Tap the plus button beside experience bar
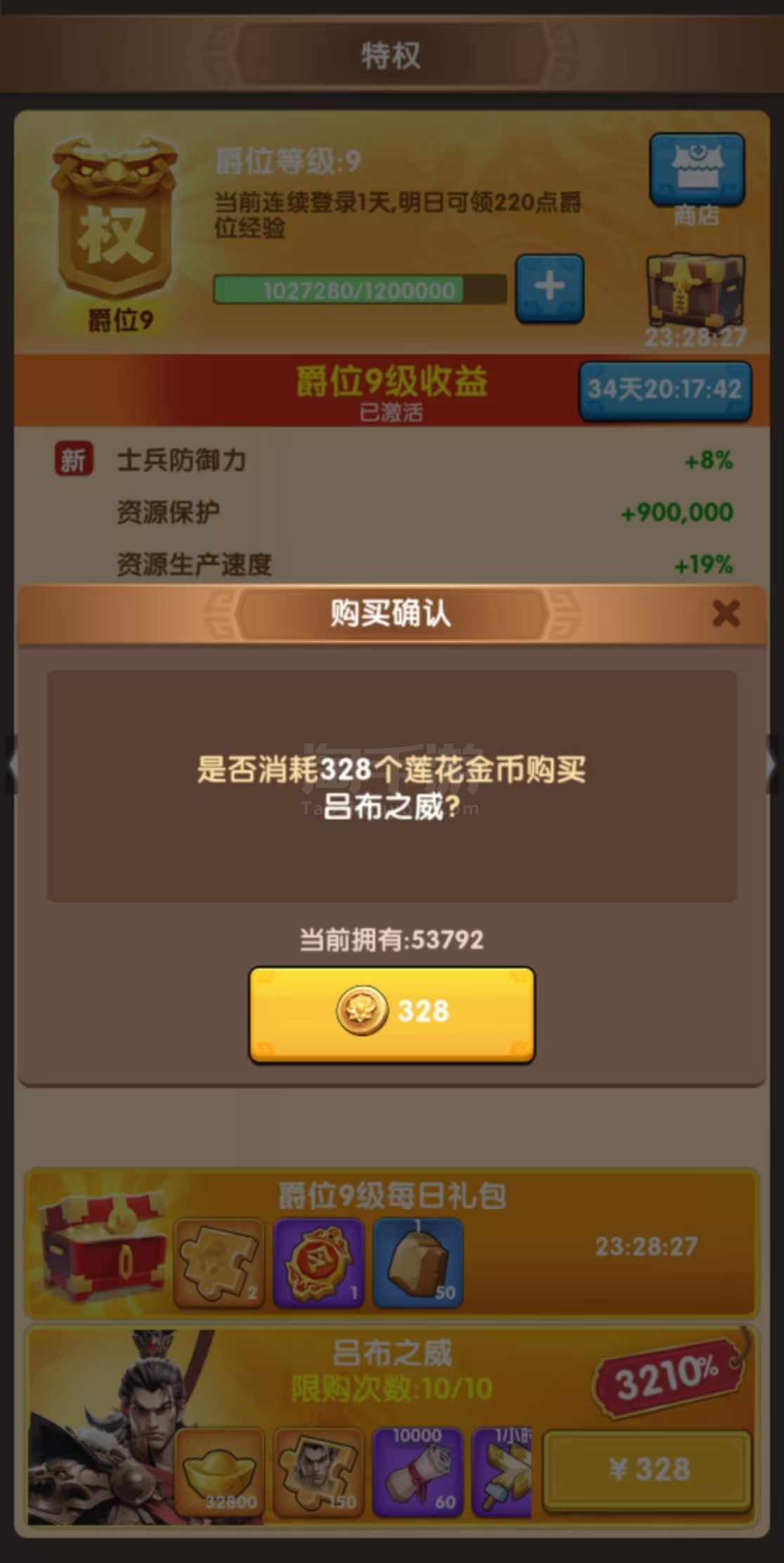 click(x=550, y=288)
